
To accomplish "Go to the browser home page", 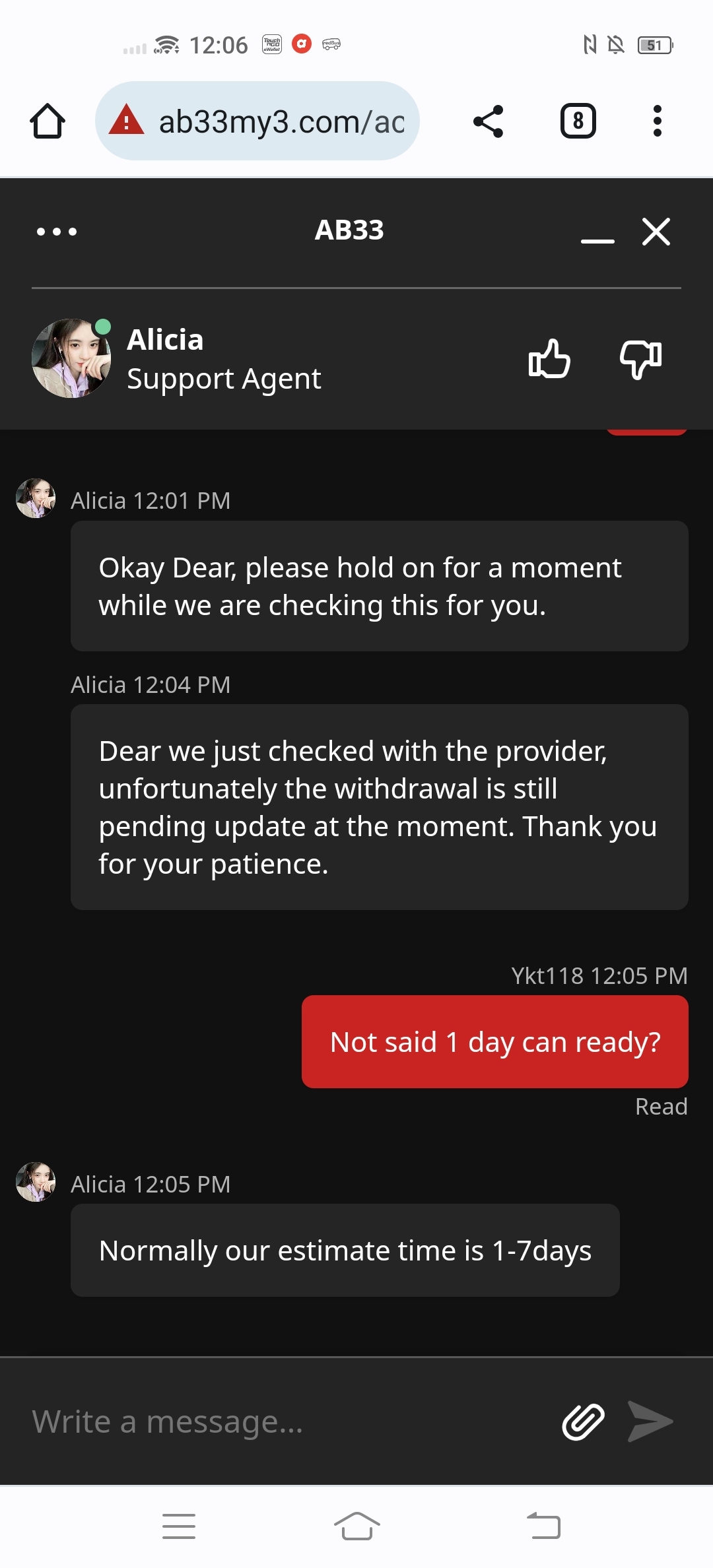I will point(48,121).
